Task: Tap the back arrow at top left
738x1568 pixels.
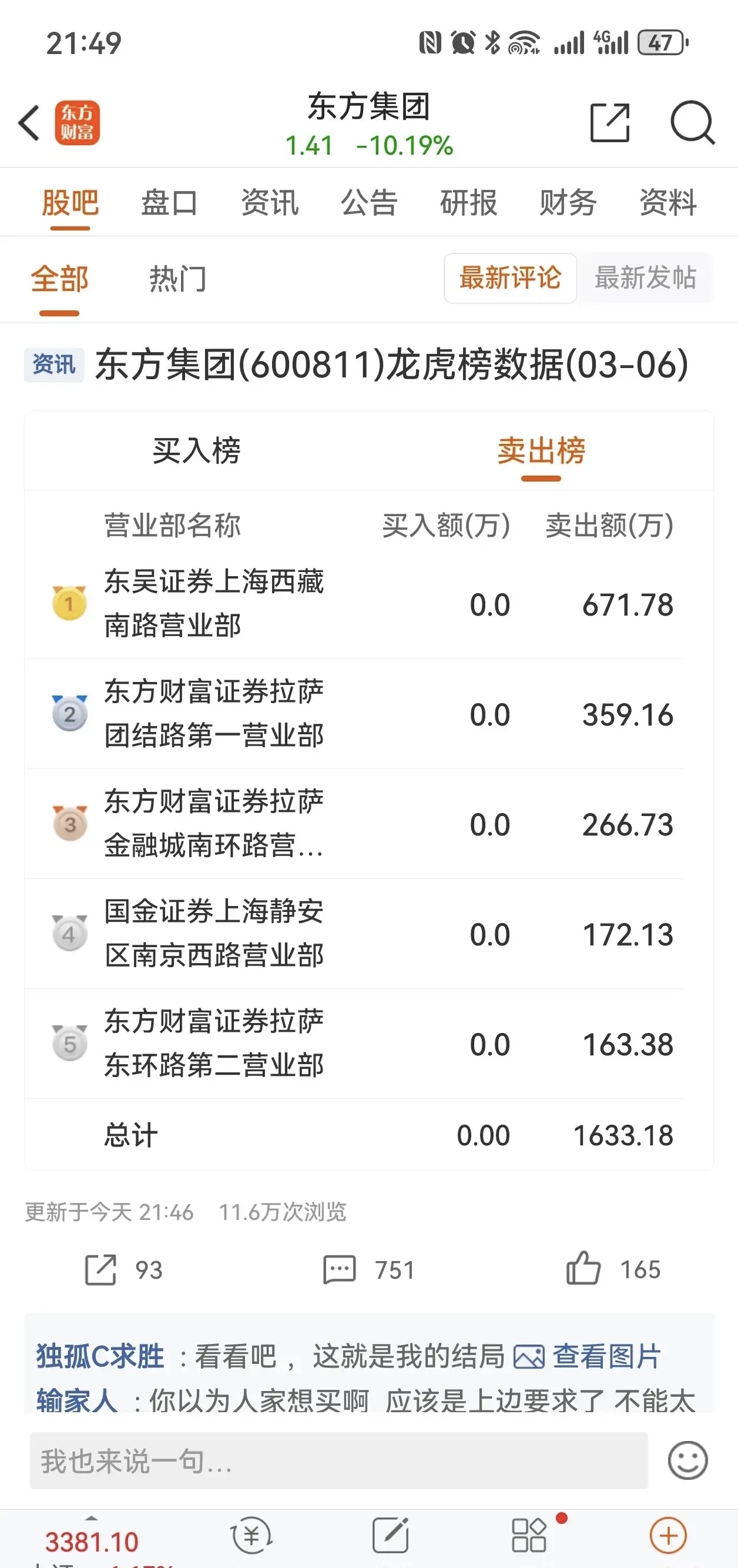Action: point(29,122)
